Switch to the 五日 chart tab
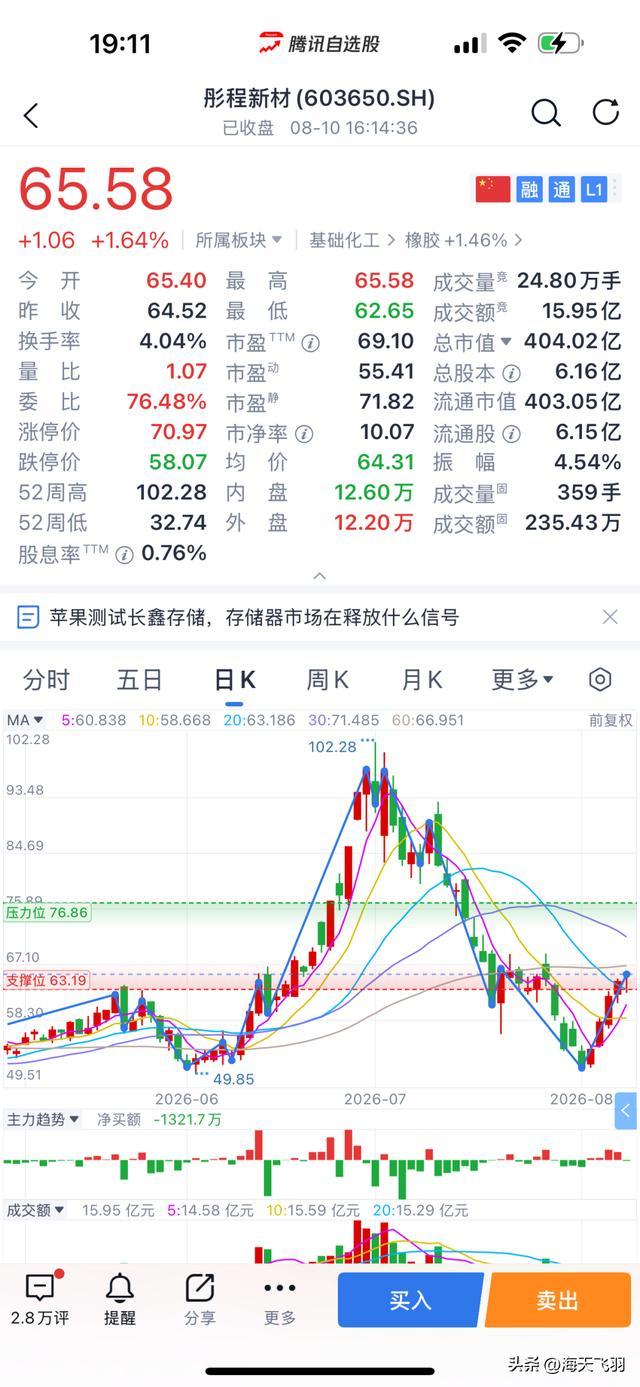 [139, 680]
